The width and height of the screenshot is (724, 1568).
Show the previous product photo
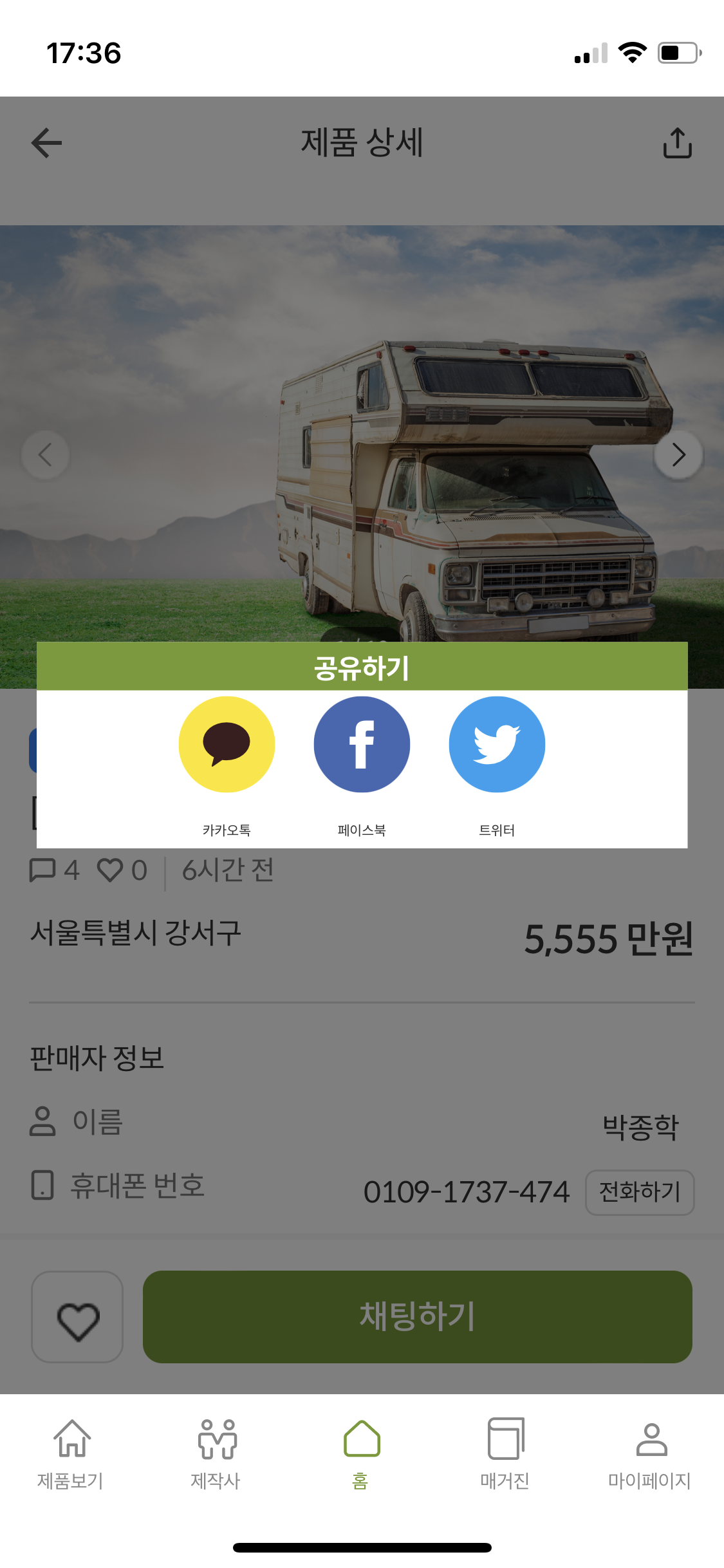[x=45, y=455]
